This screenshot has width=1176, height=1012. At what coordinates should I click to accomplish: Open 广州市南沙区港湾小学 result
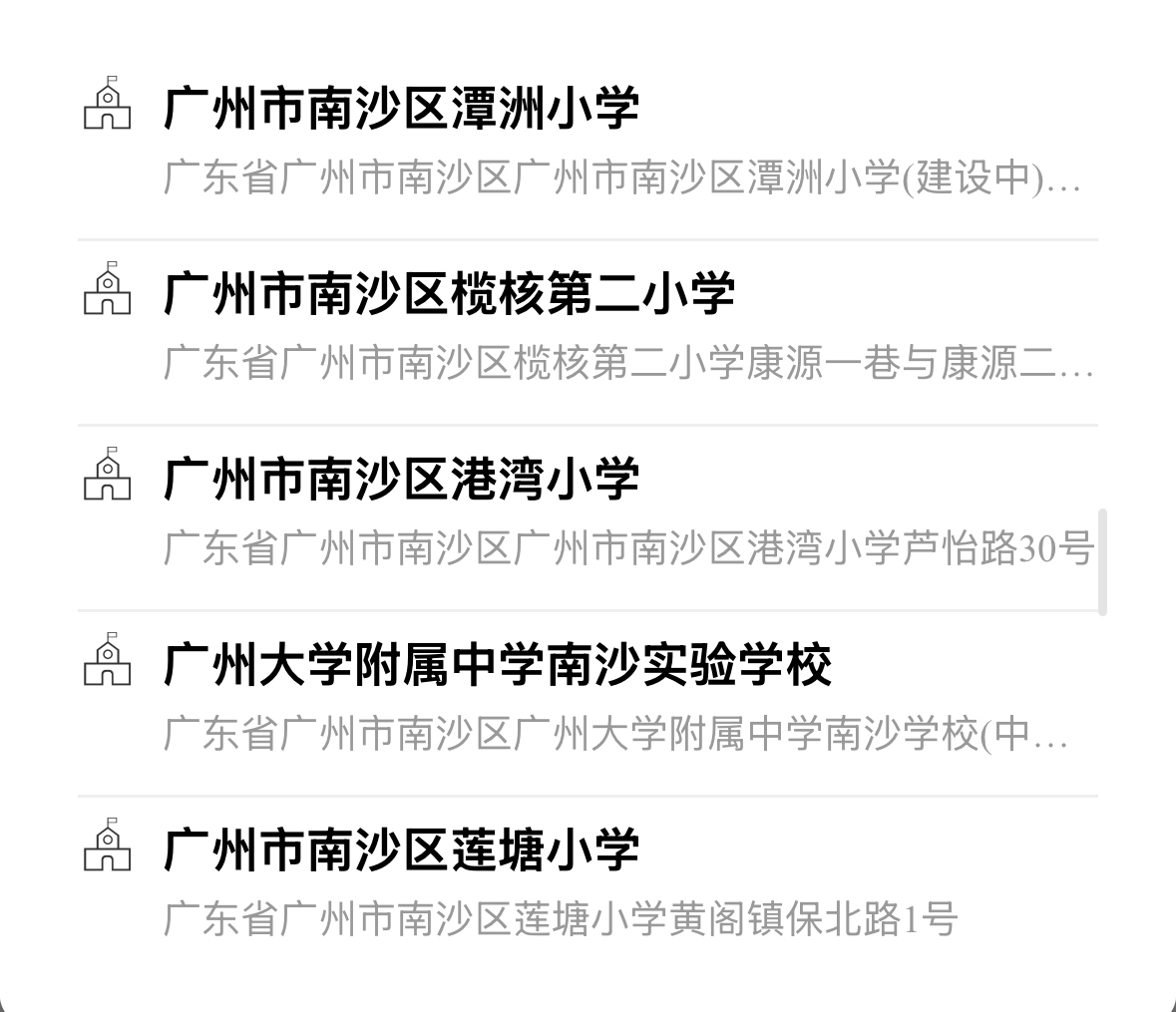pyautogui.click(x=401, y=479)
